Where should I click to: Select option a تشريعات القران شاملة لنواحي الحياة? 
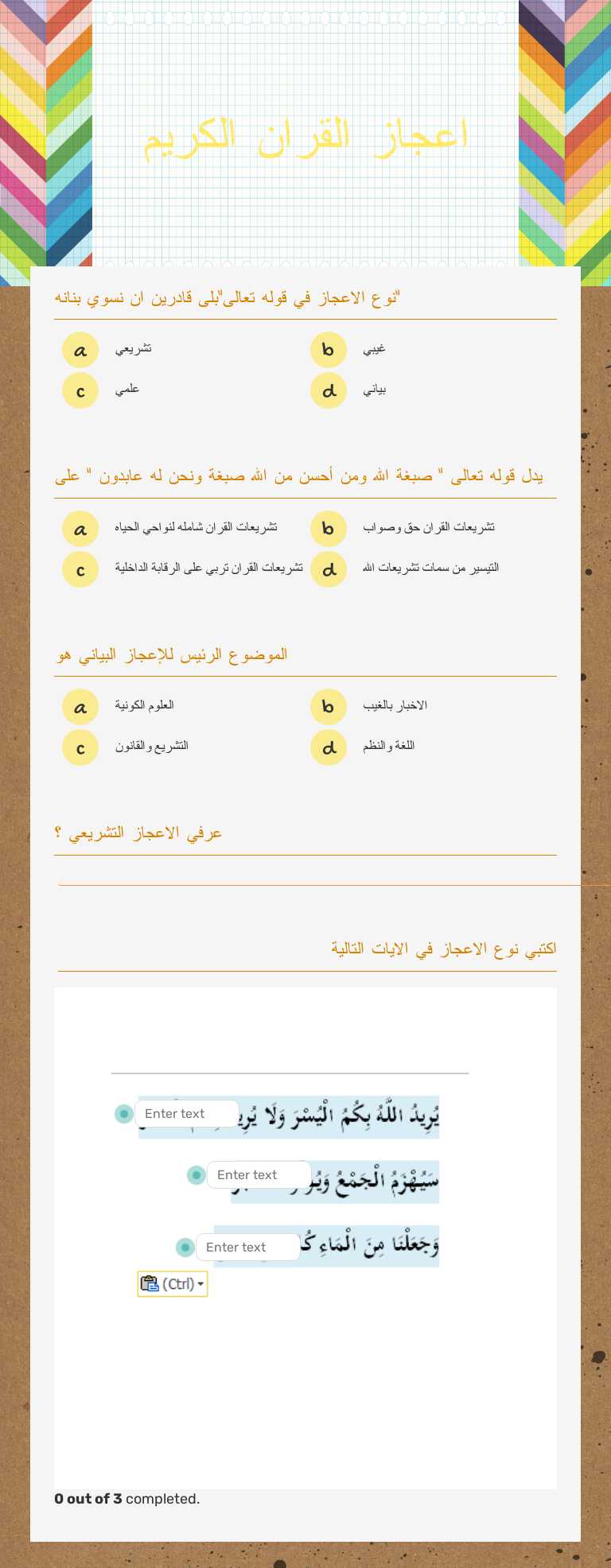pos(80,529)
